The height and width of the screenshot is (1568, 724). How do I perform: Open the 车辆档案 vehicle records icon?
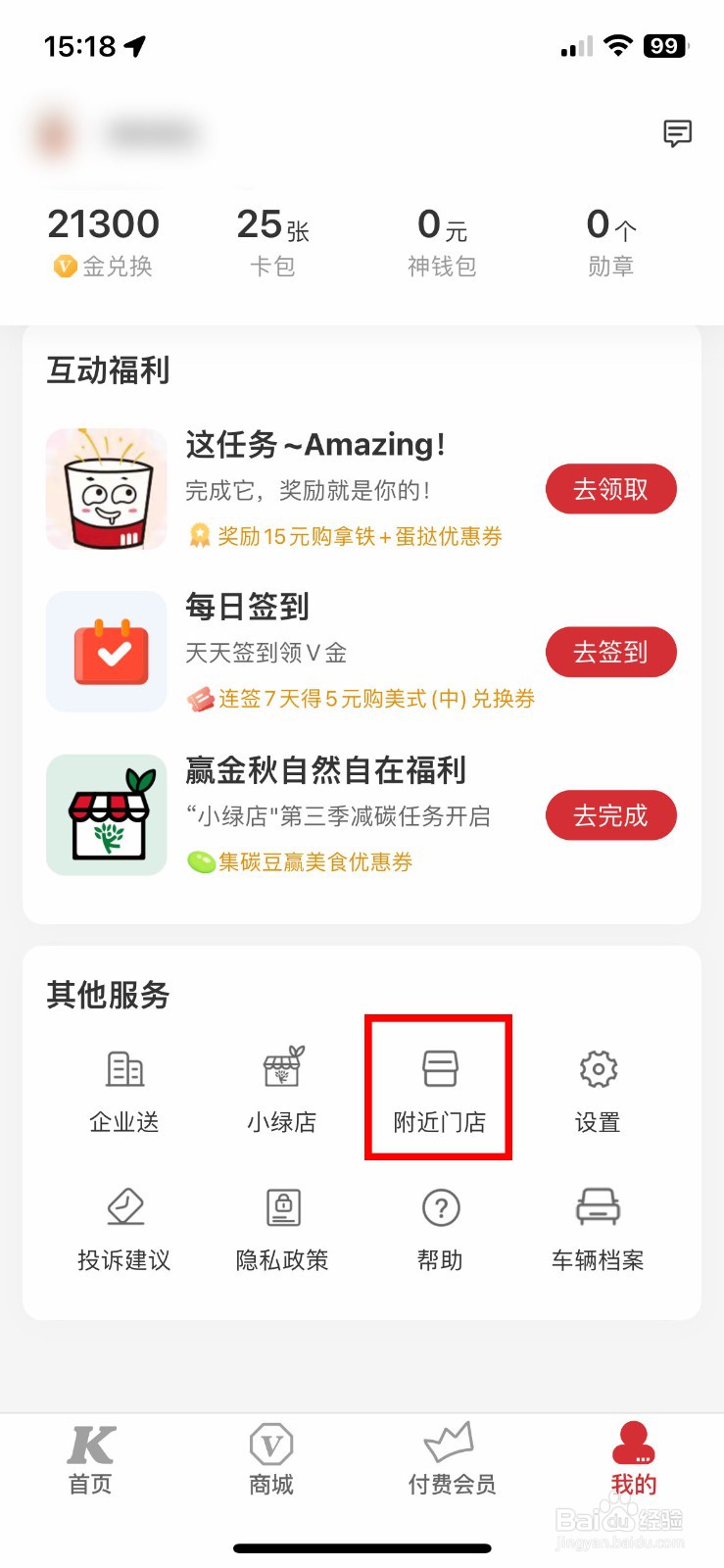click(598, 1227)
